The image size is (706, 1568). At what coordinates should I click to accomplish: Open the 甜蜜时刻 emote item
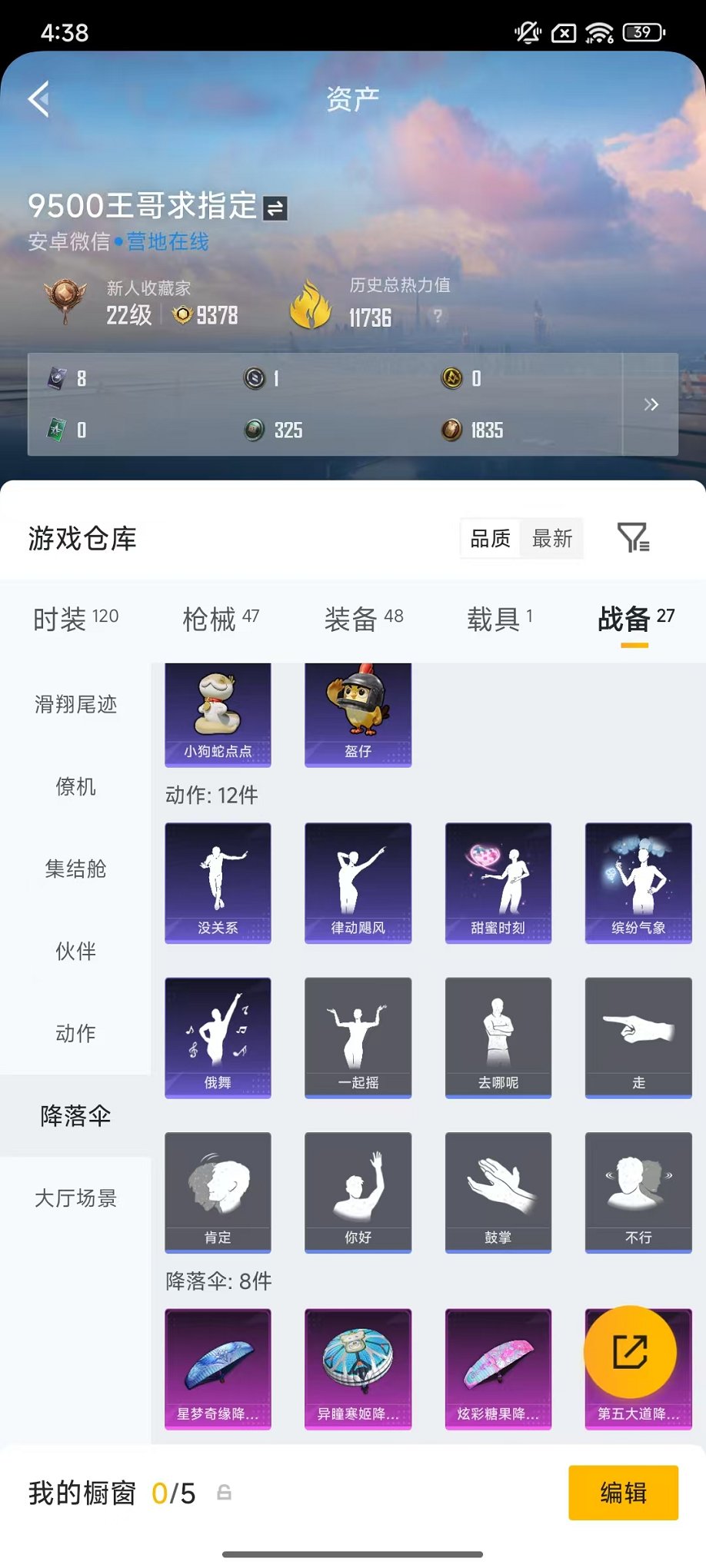coord(498,882)
